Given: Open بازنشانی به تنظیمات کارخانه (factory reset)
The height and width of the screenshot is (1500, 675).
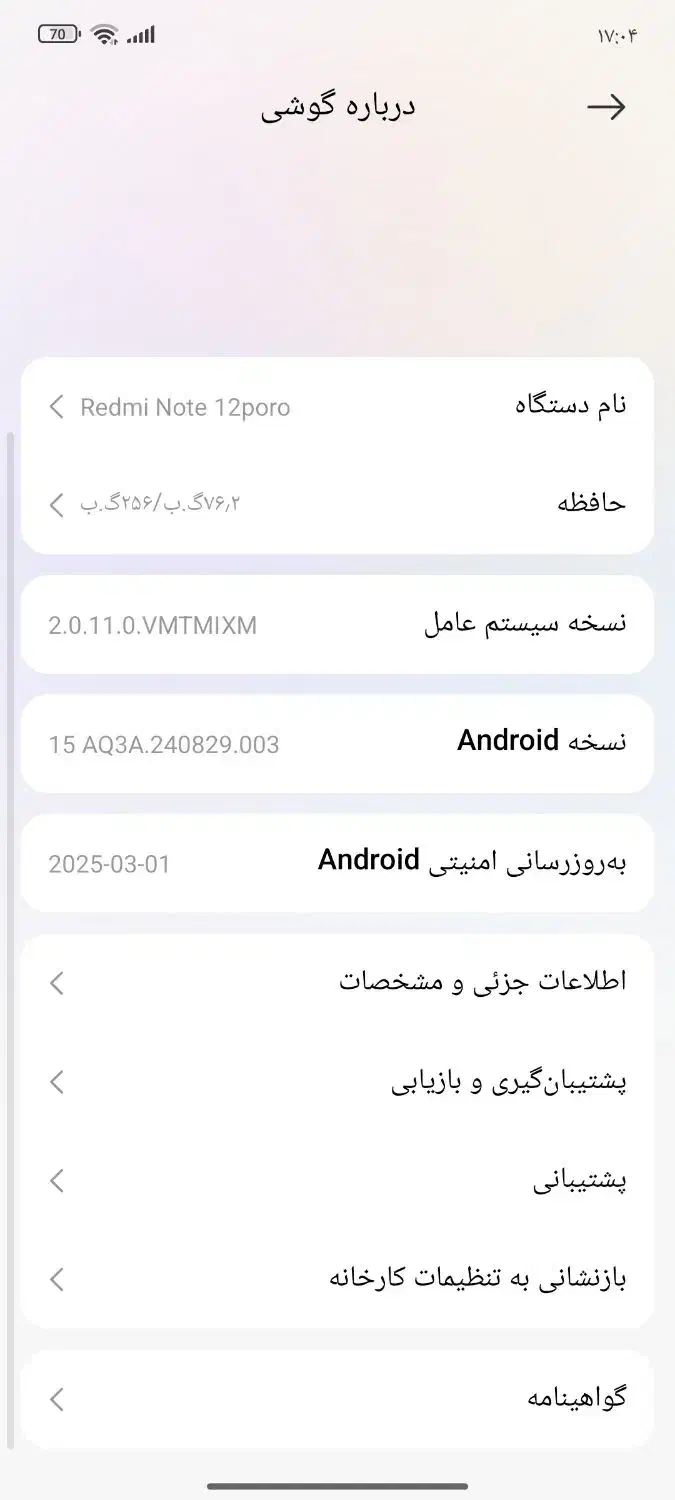Looking at the screenshot, I should 337,1279.
